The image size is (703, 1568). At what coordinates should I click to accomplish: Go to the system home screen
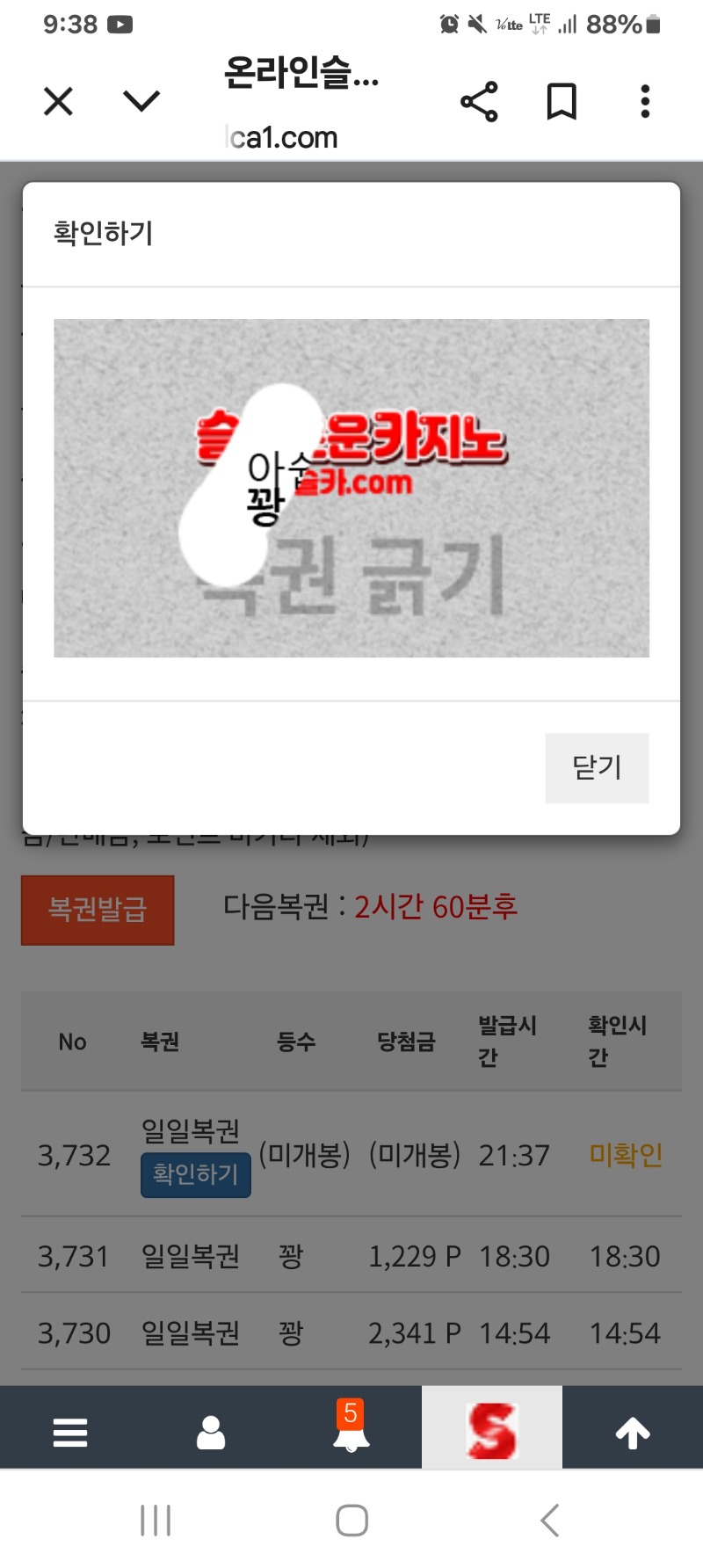351,1520
